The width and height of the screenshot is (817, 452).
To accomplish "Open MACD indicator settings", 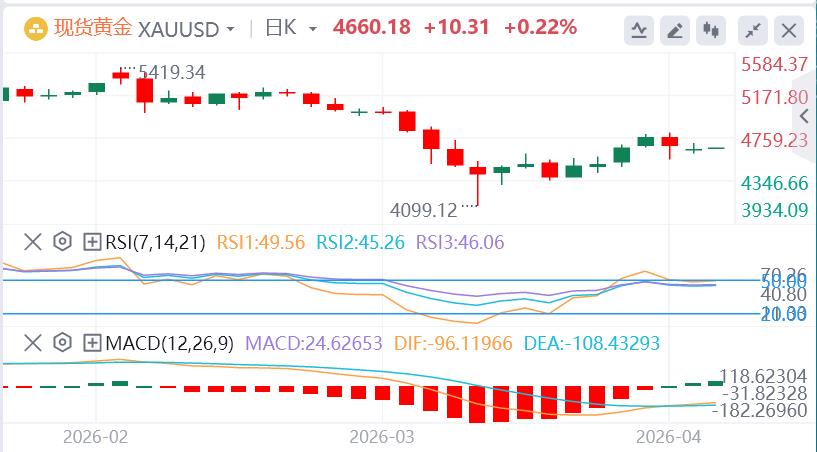I will (62, 343).
